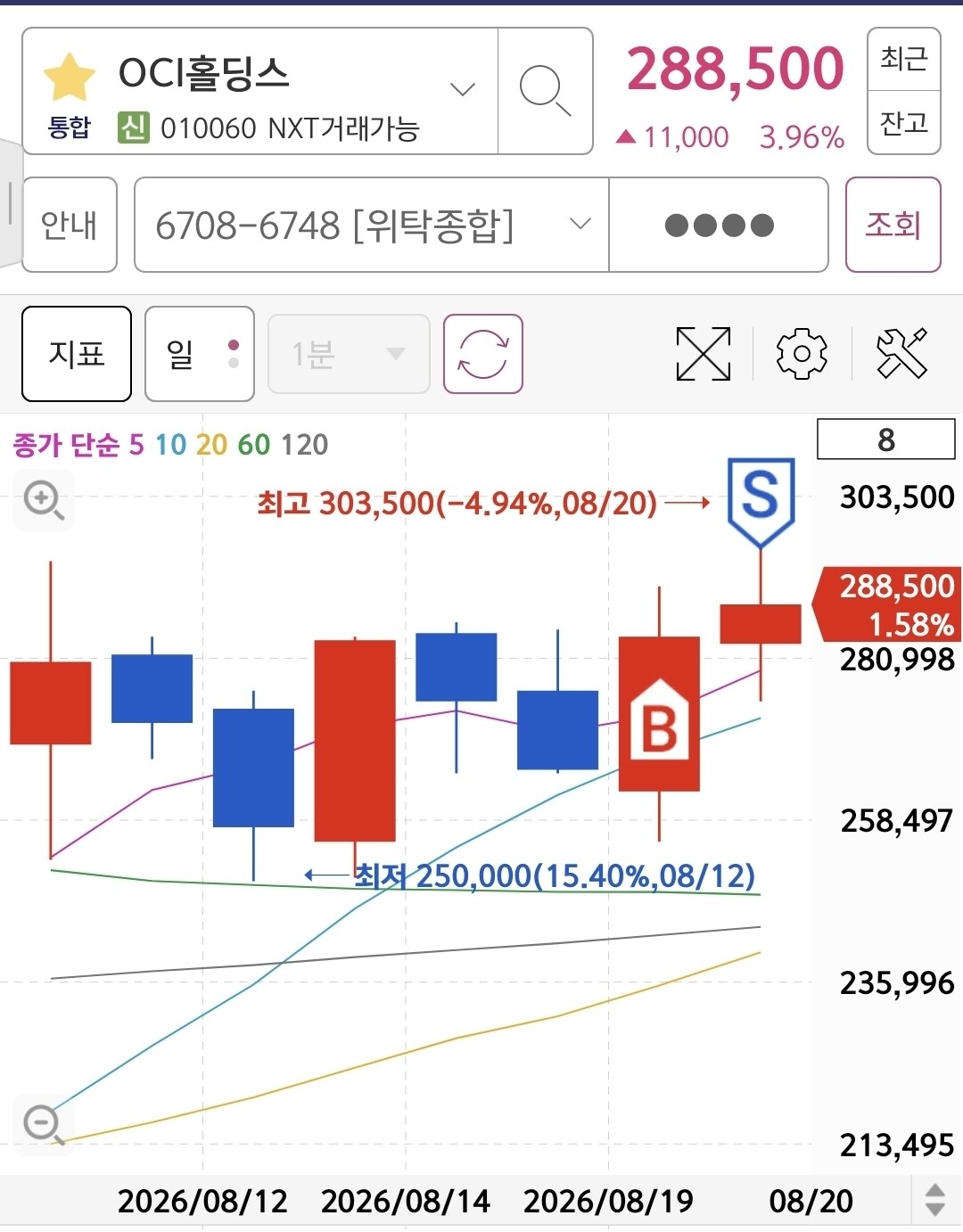Change the 일 chart period selector

[200, 354]
